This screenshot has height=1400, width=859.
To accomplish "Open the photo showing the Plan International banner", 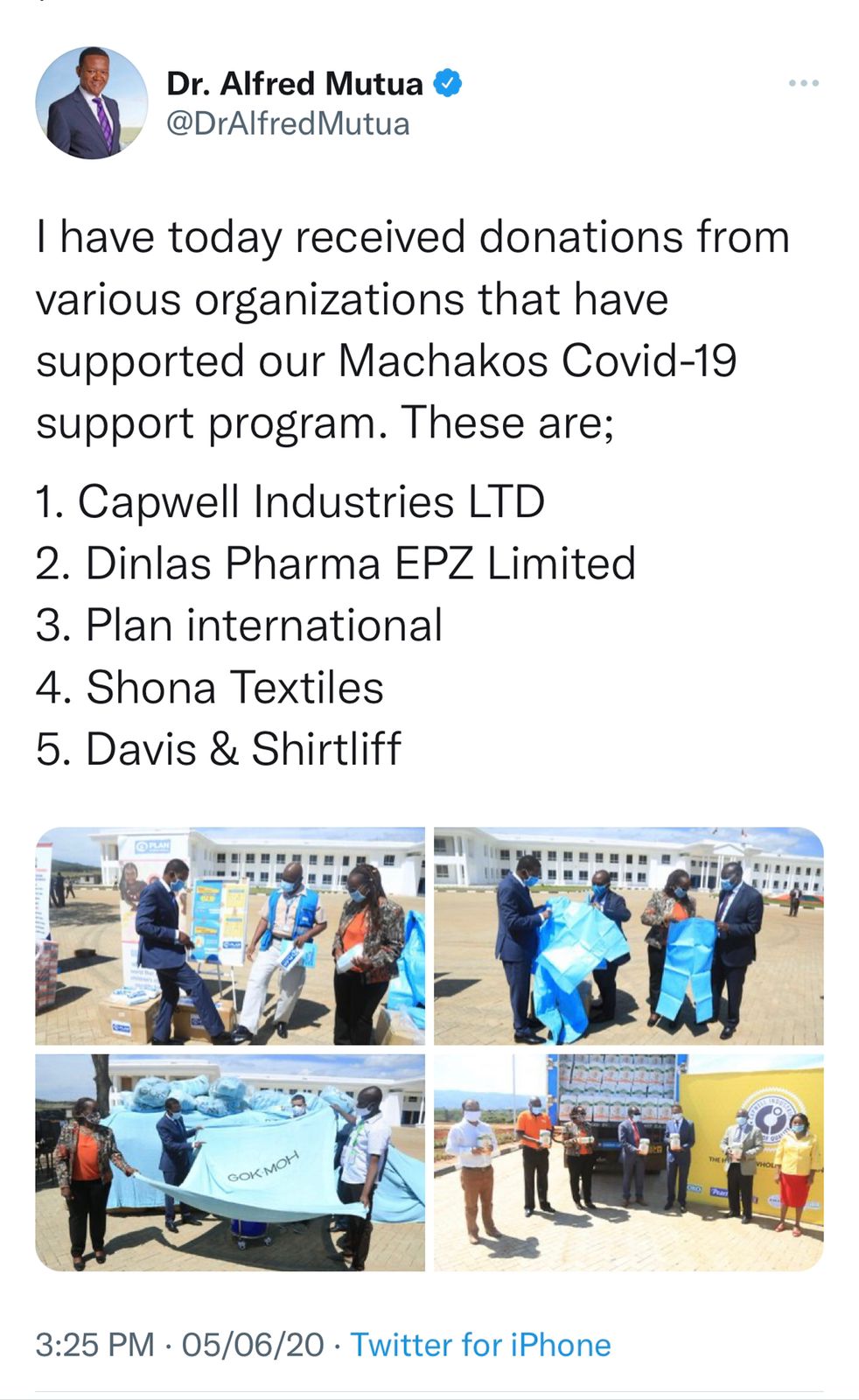I will (230, 935).
